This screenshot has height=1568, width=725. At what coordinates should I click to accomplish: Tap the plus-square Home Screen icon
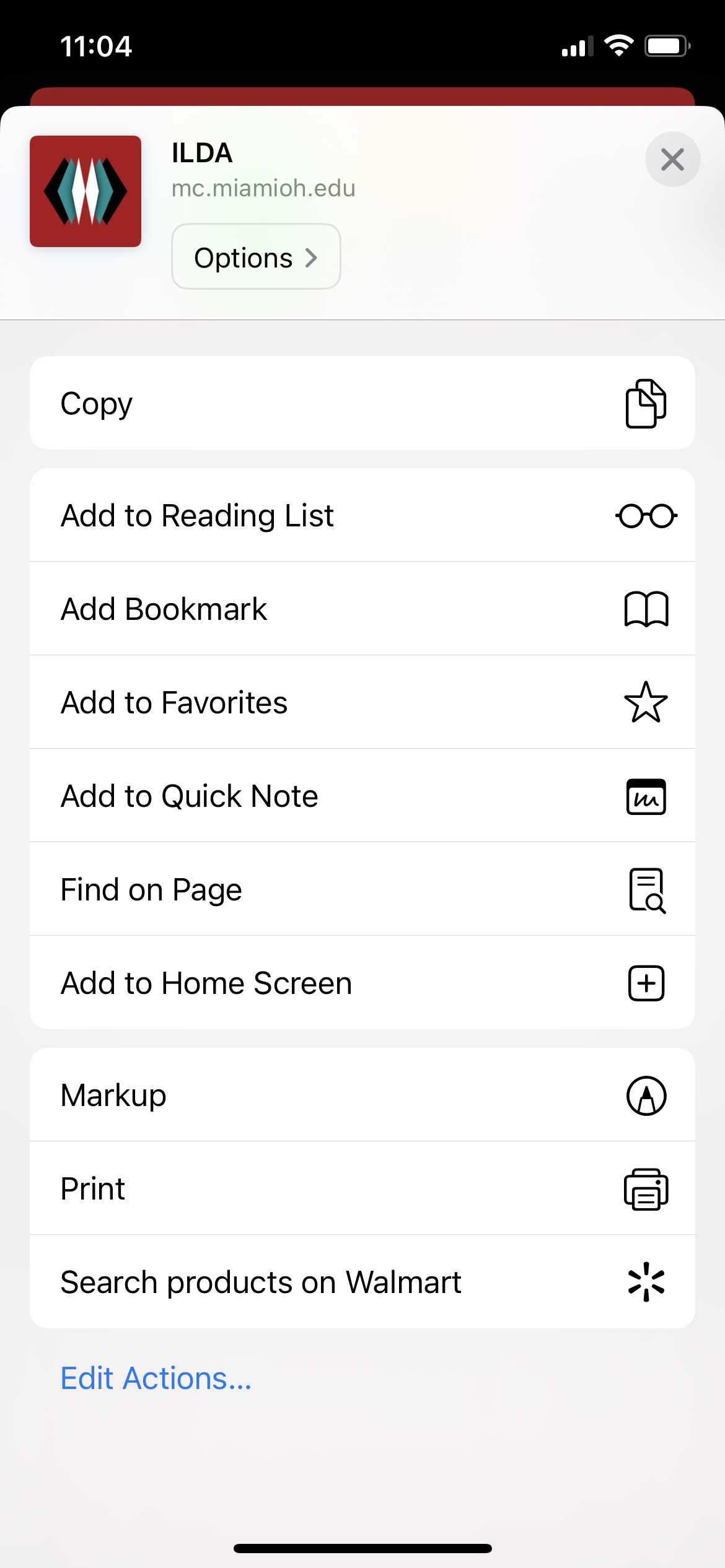[x=645, y=983]
